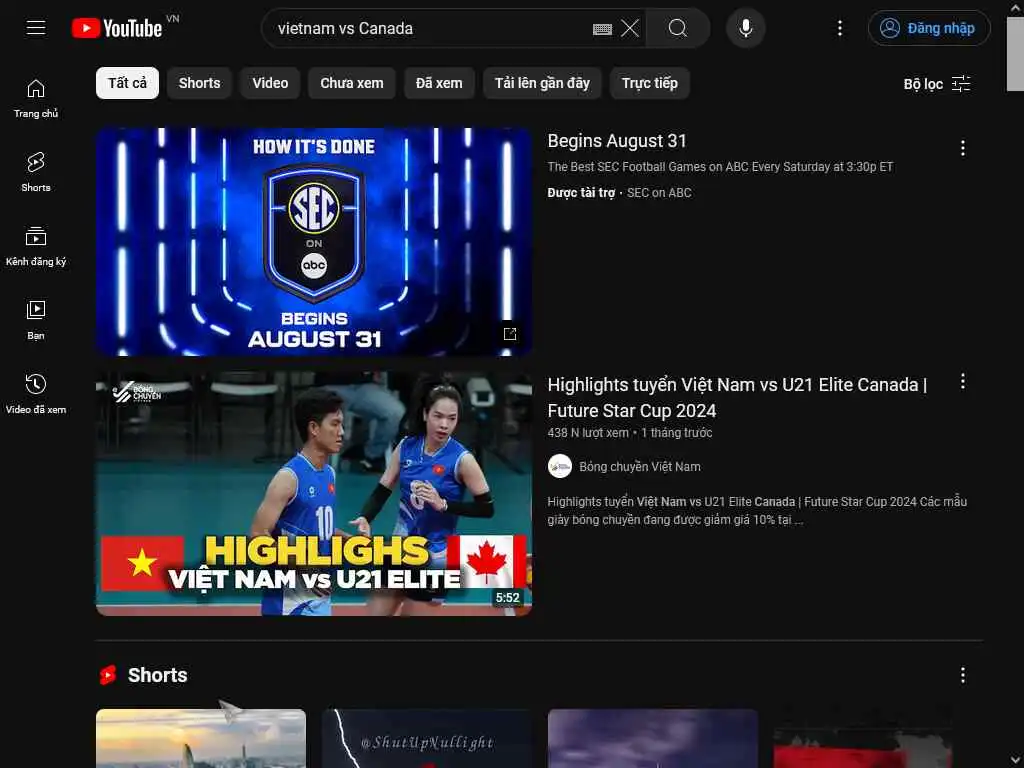The image size is (1024, 768).
Task: Filter results by Tải lên gần đây
Action: point(542,83)
